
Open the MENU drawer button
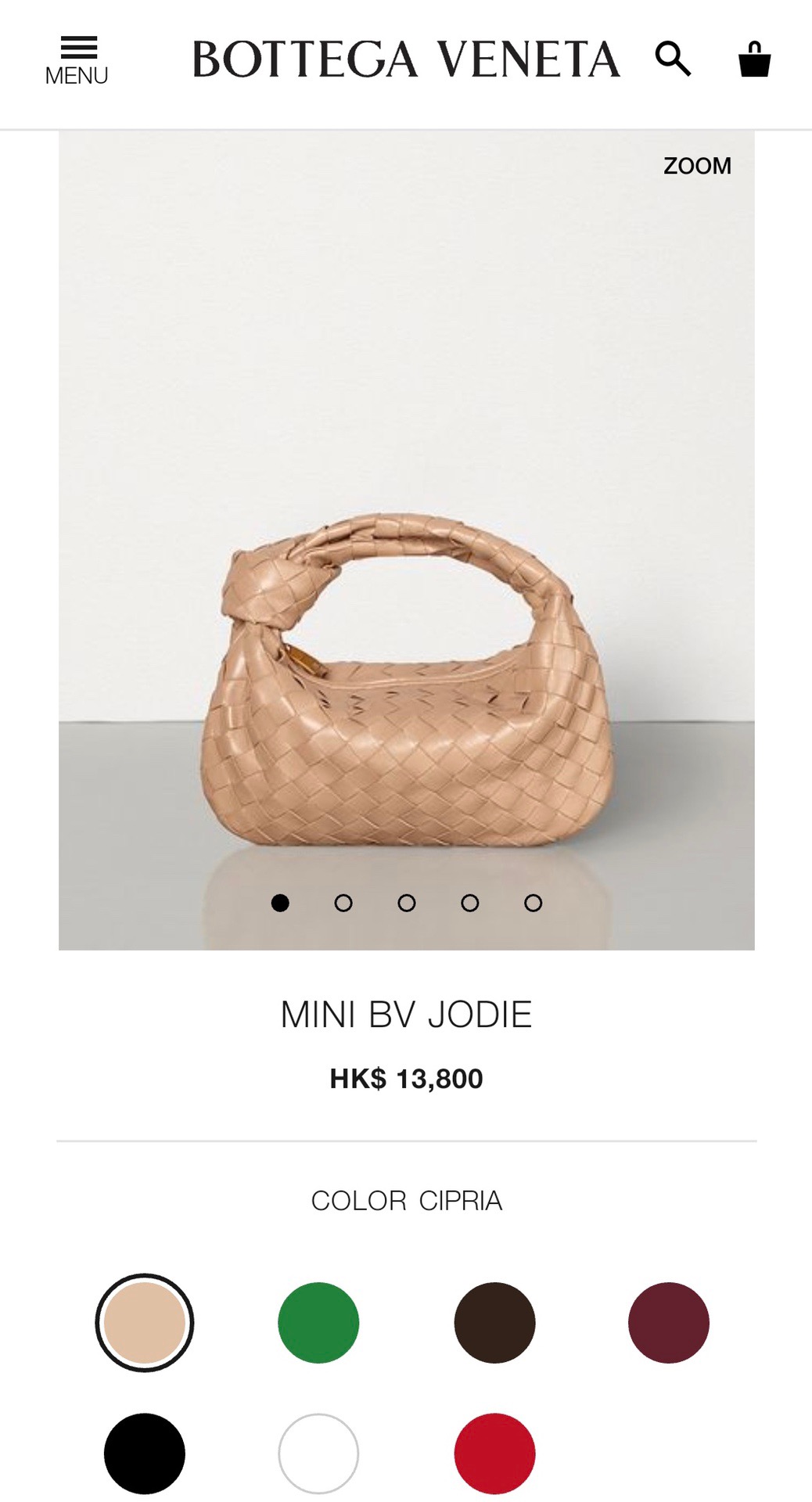[x=77, y=60]
